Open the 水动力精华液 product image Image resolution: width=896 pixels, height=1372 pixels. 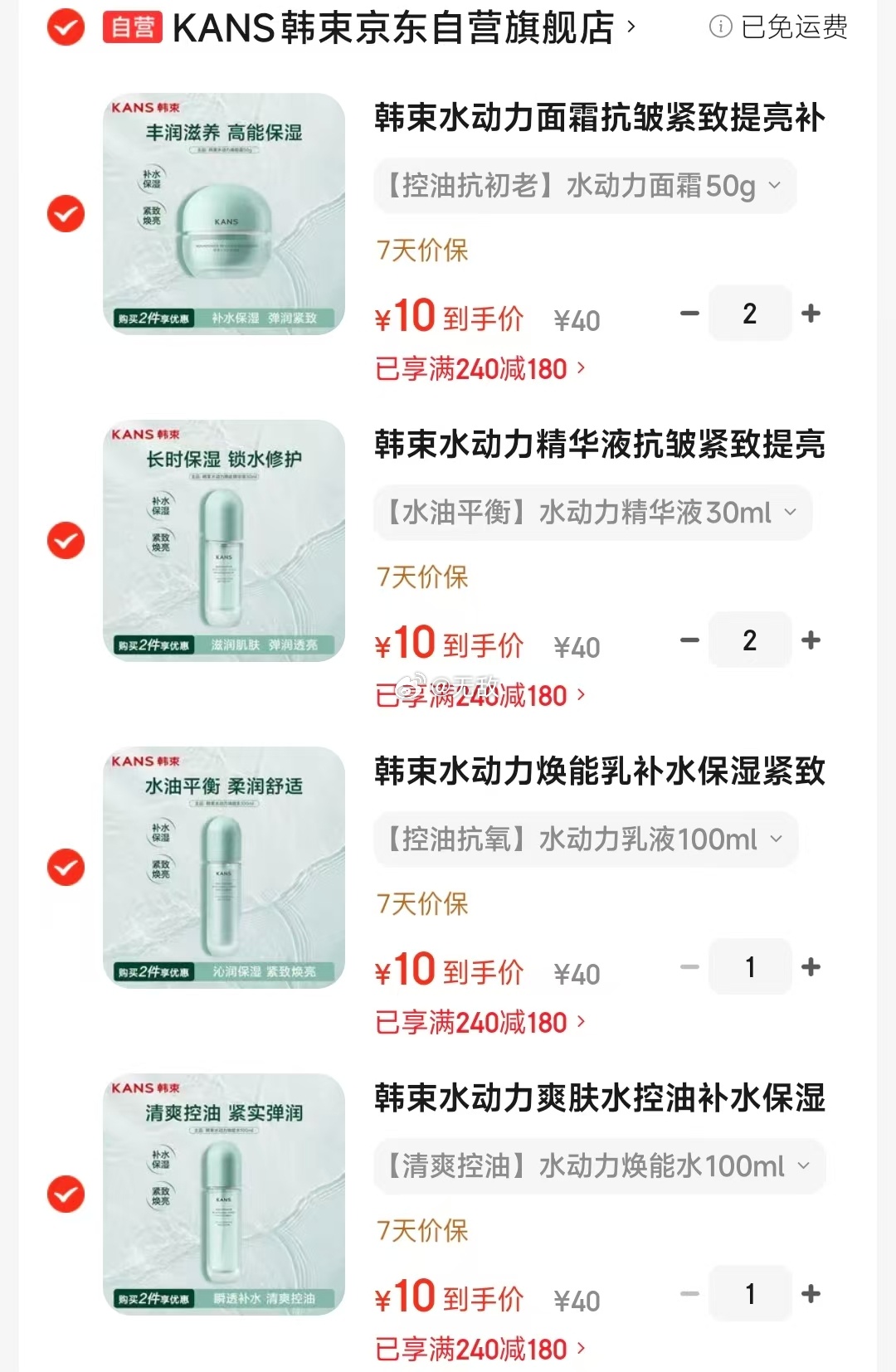[224, 541]
